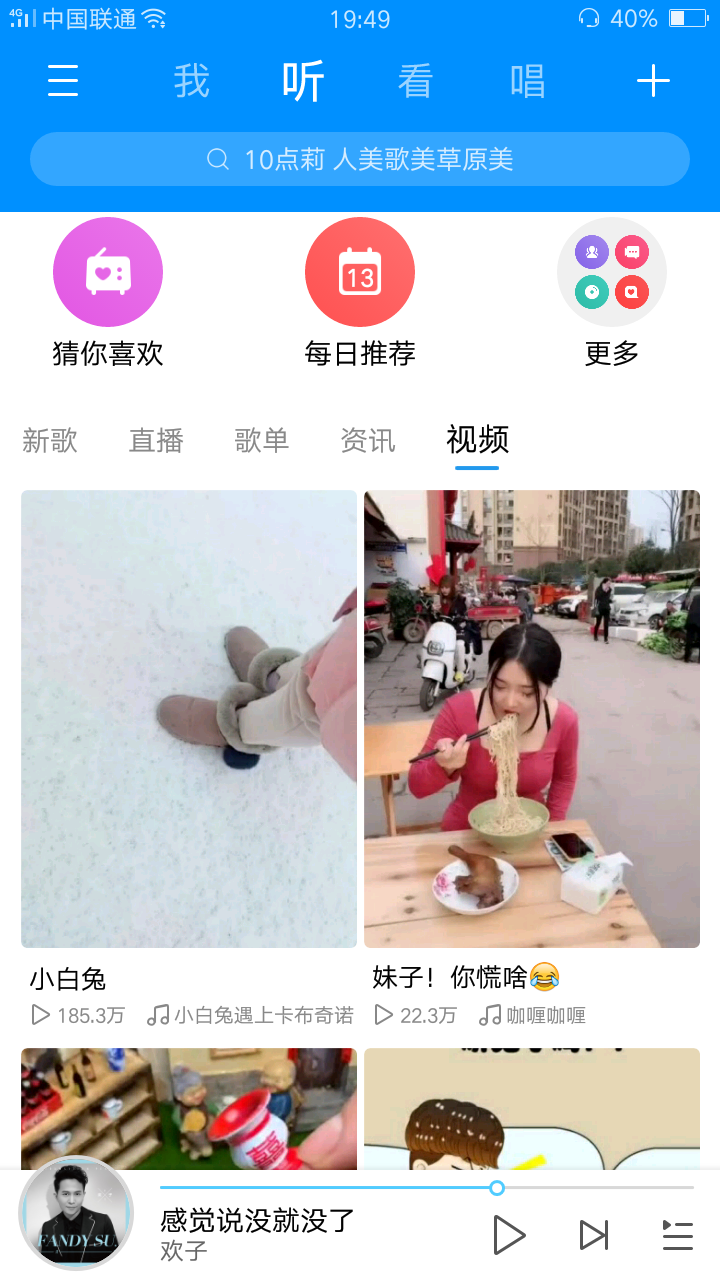The height and width of the screenshot is (1280, 720).
Task: Open the hamburger drawer menu
Action: tap(63, 81)
